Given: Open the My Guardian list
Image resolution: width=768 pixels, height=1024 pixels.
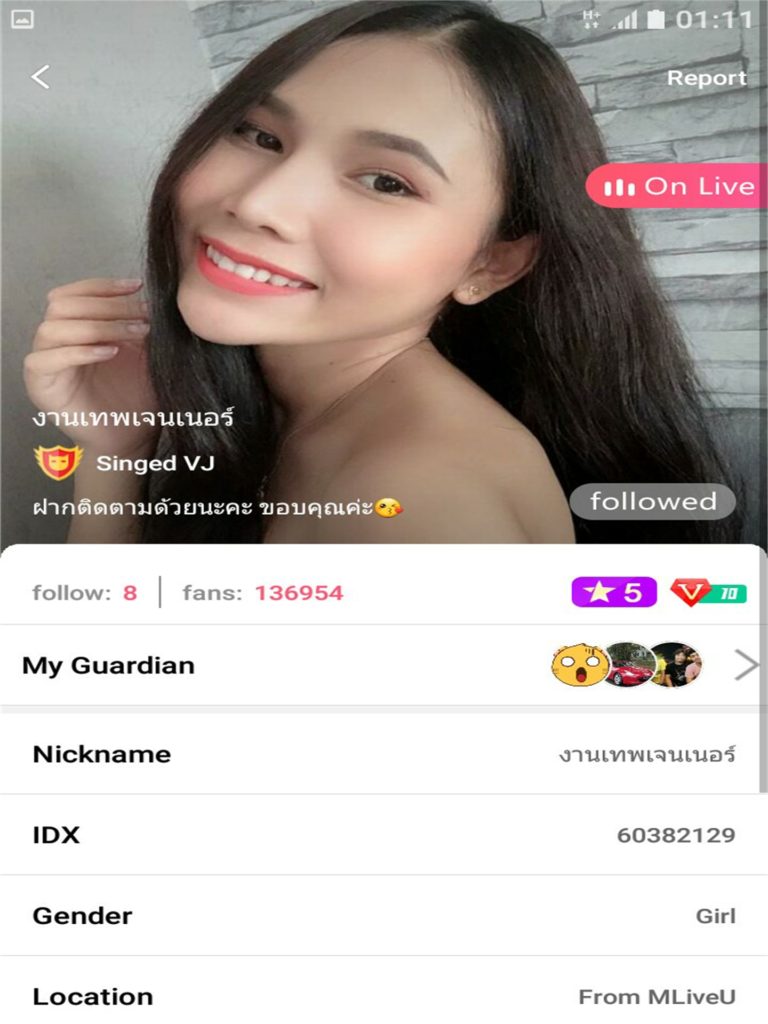Looking at the screenshot, I should (x=384, y=665).
